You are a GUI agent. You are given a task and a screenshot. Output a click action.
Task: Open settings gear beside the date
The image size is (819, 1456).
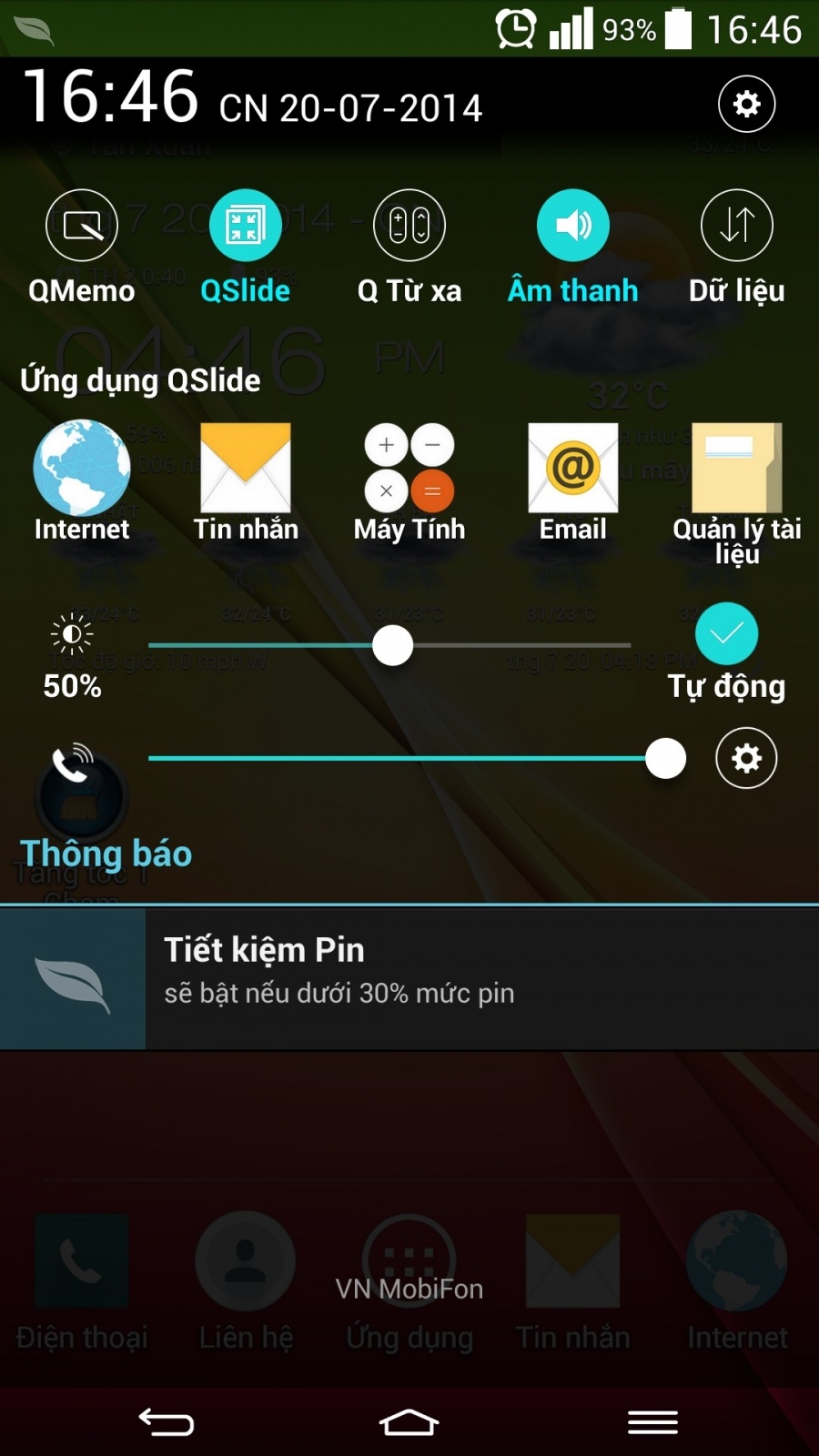coord(746,104)
